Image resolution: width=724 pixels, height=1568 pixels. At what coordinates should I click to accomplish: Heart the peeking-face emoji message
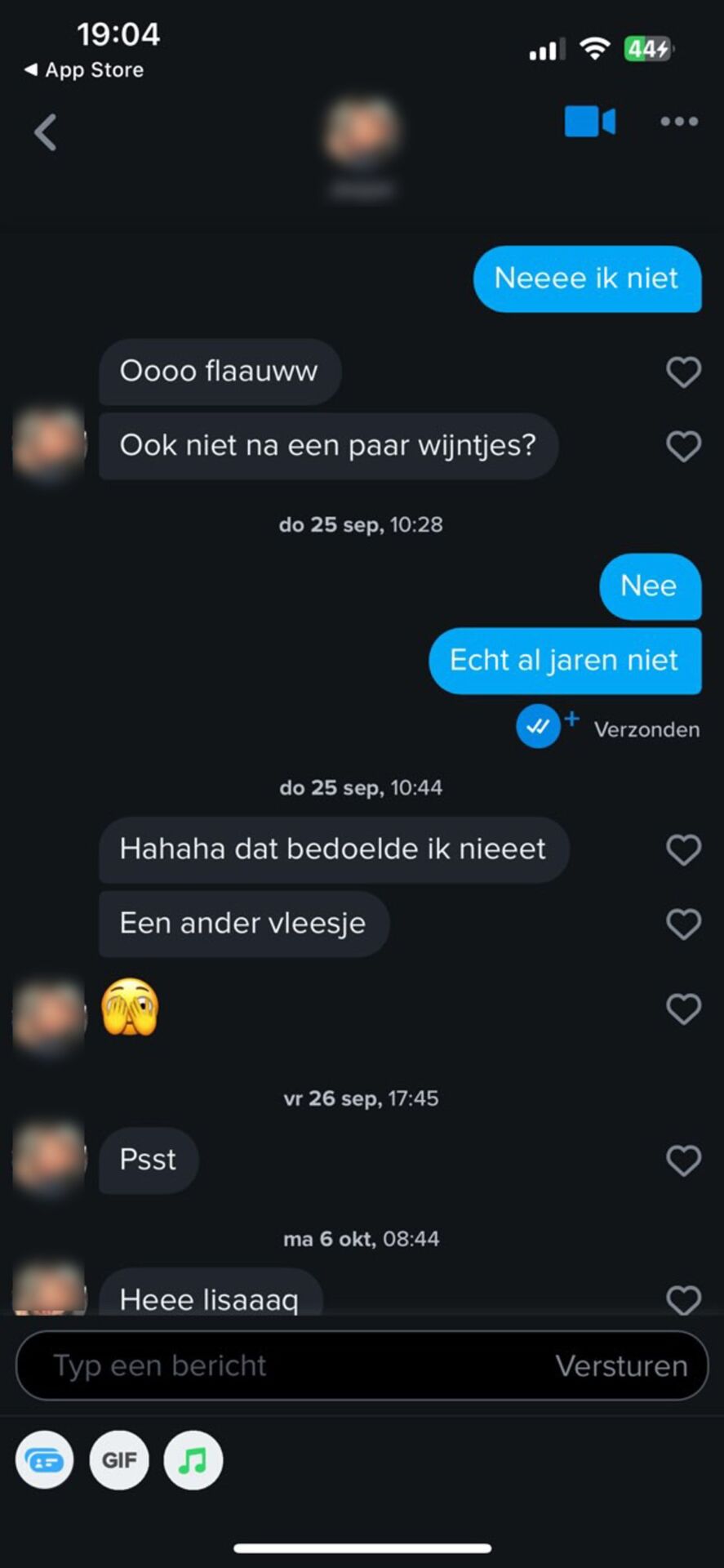[683, 1009]
